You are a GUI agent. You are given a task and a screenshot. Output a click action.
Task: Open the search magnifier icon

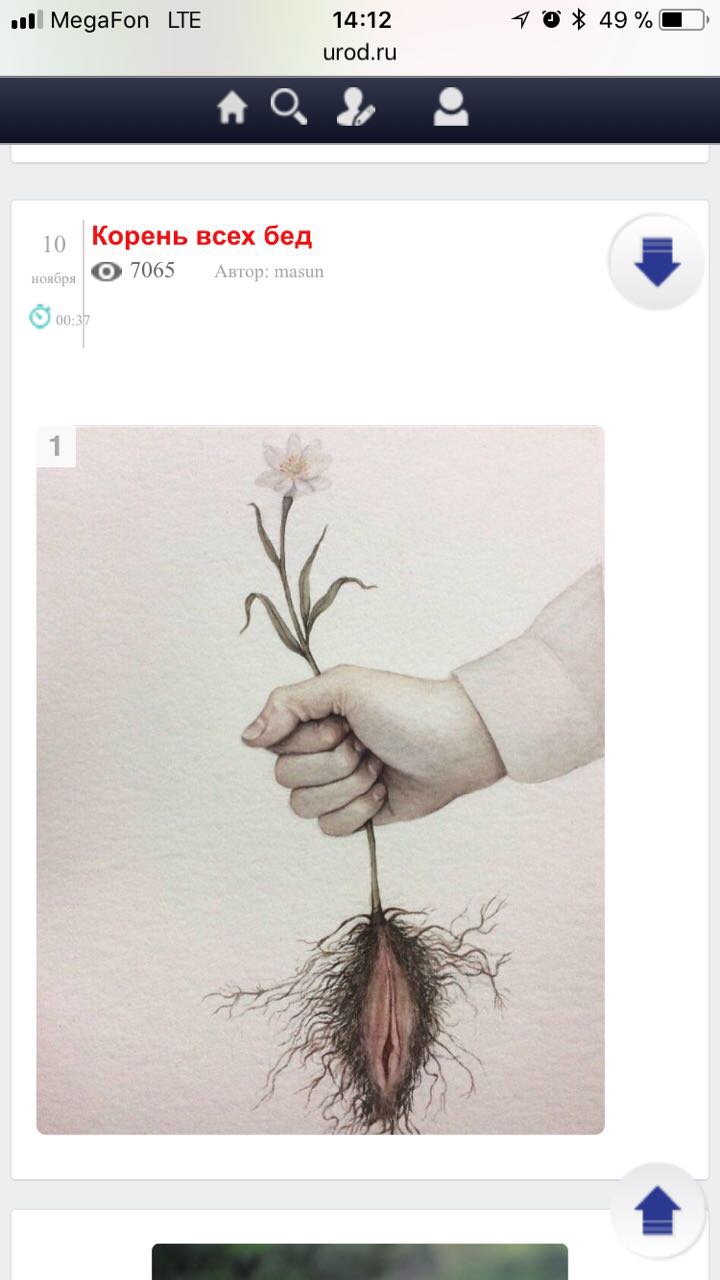[x=289, y=107]
